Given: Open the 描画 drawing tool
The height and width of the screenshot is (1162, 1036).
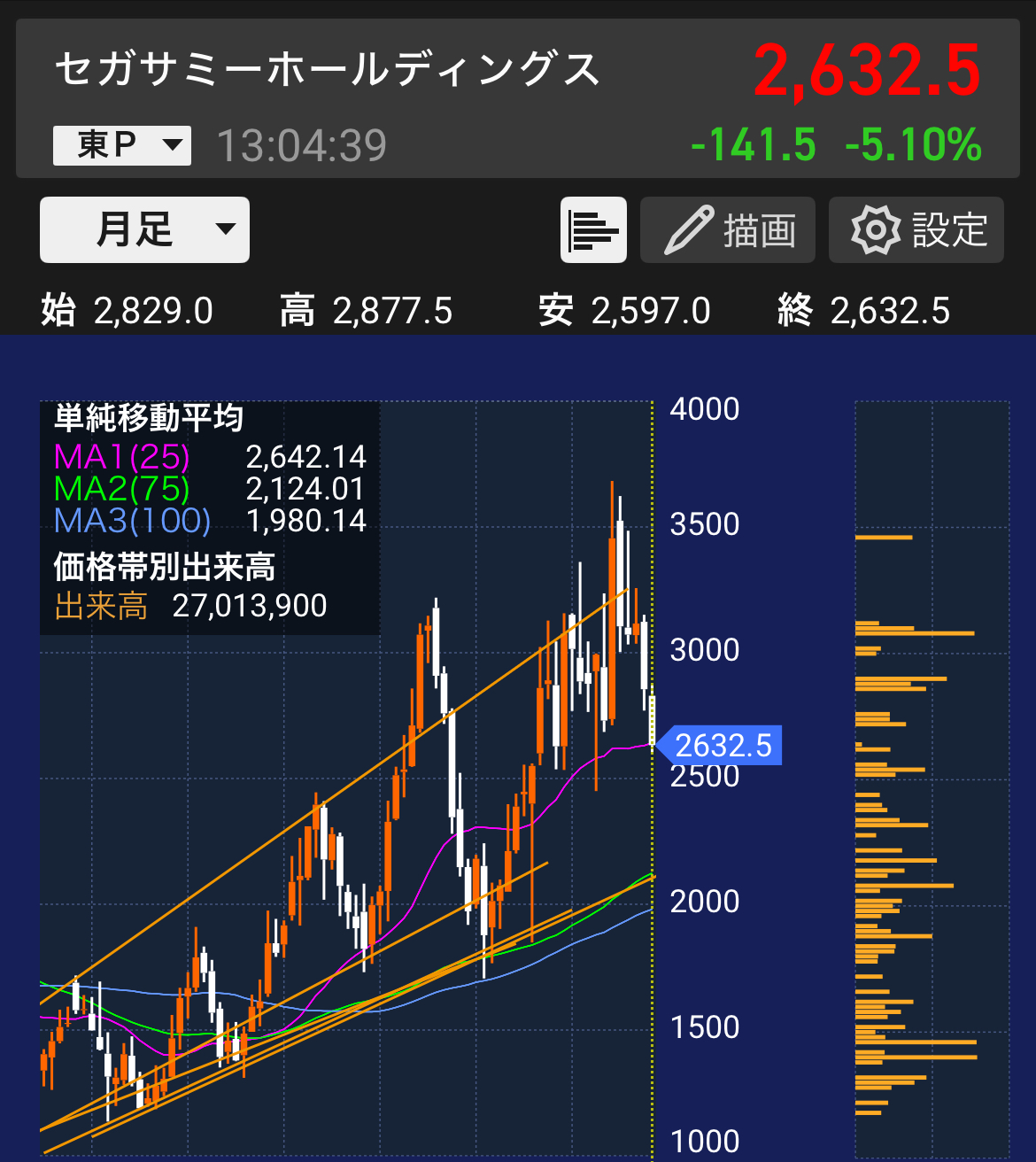Looking at the screenshot, I should (728, 230).
